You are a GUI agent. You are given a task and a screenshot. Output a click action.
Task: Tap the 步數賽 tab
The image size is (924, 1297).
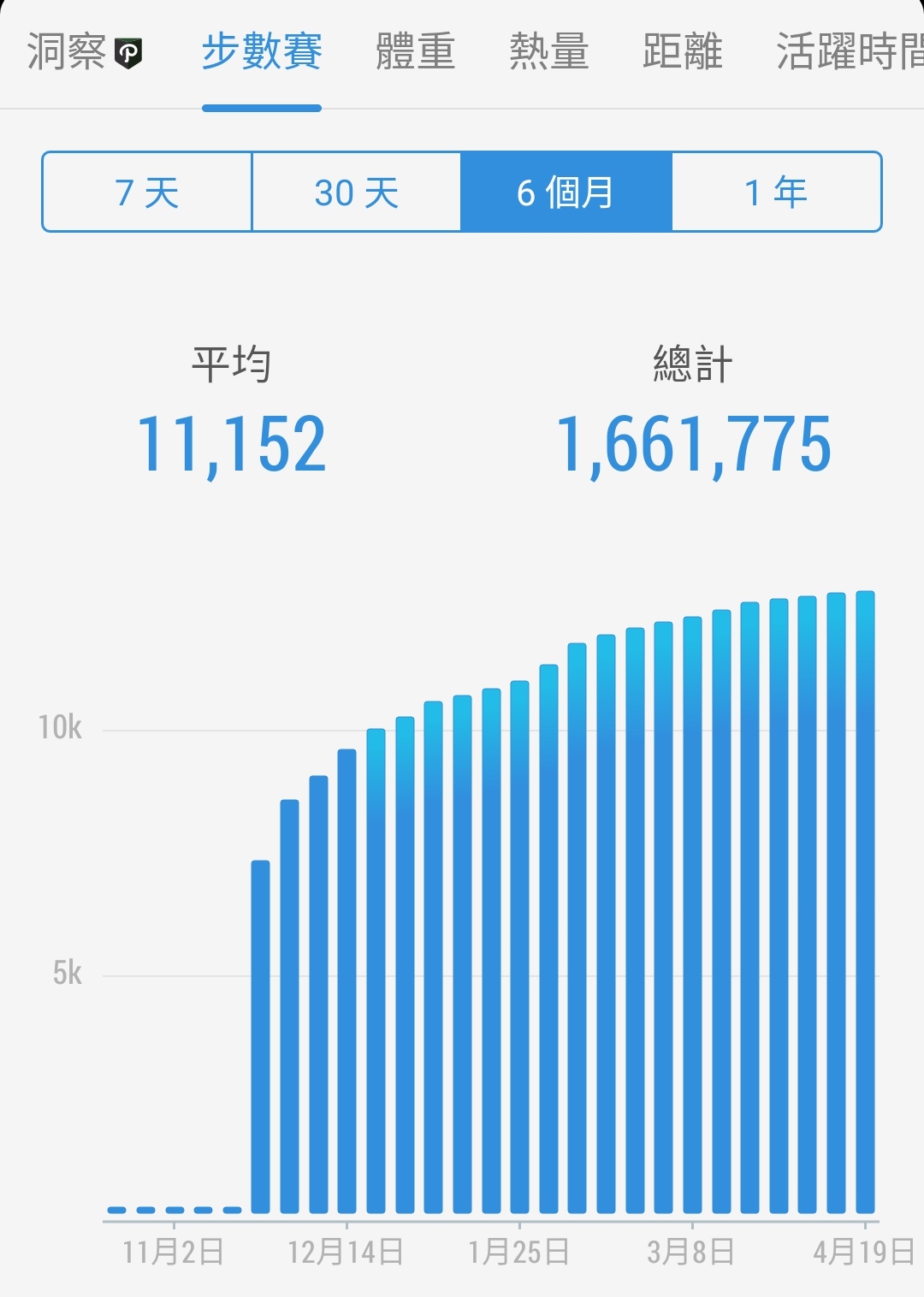click(262, 52)
